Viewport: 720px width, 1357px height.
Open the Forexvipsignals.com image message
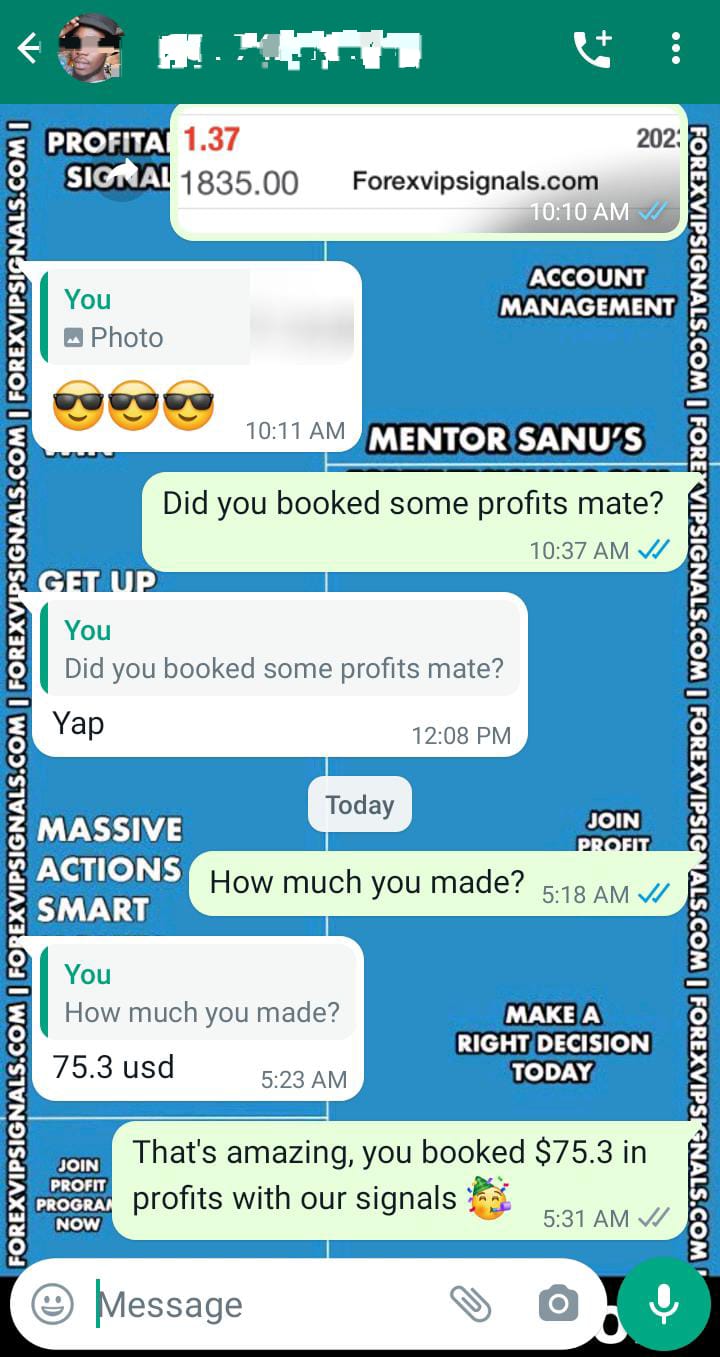(x=430, y=170)
